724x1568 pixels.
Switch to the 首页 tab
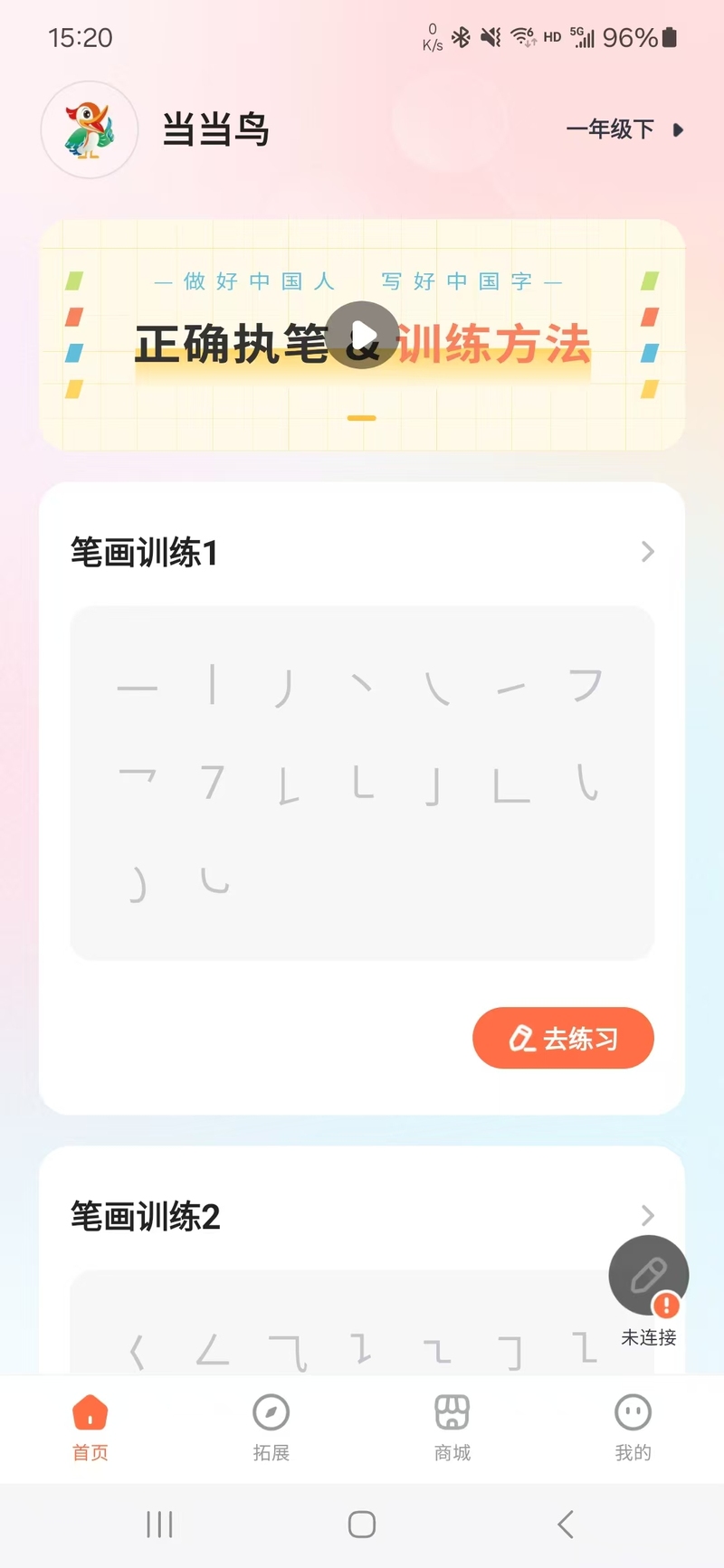90,1427
